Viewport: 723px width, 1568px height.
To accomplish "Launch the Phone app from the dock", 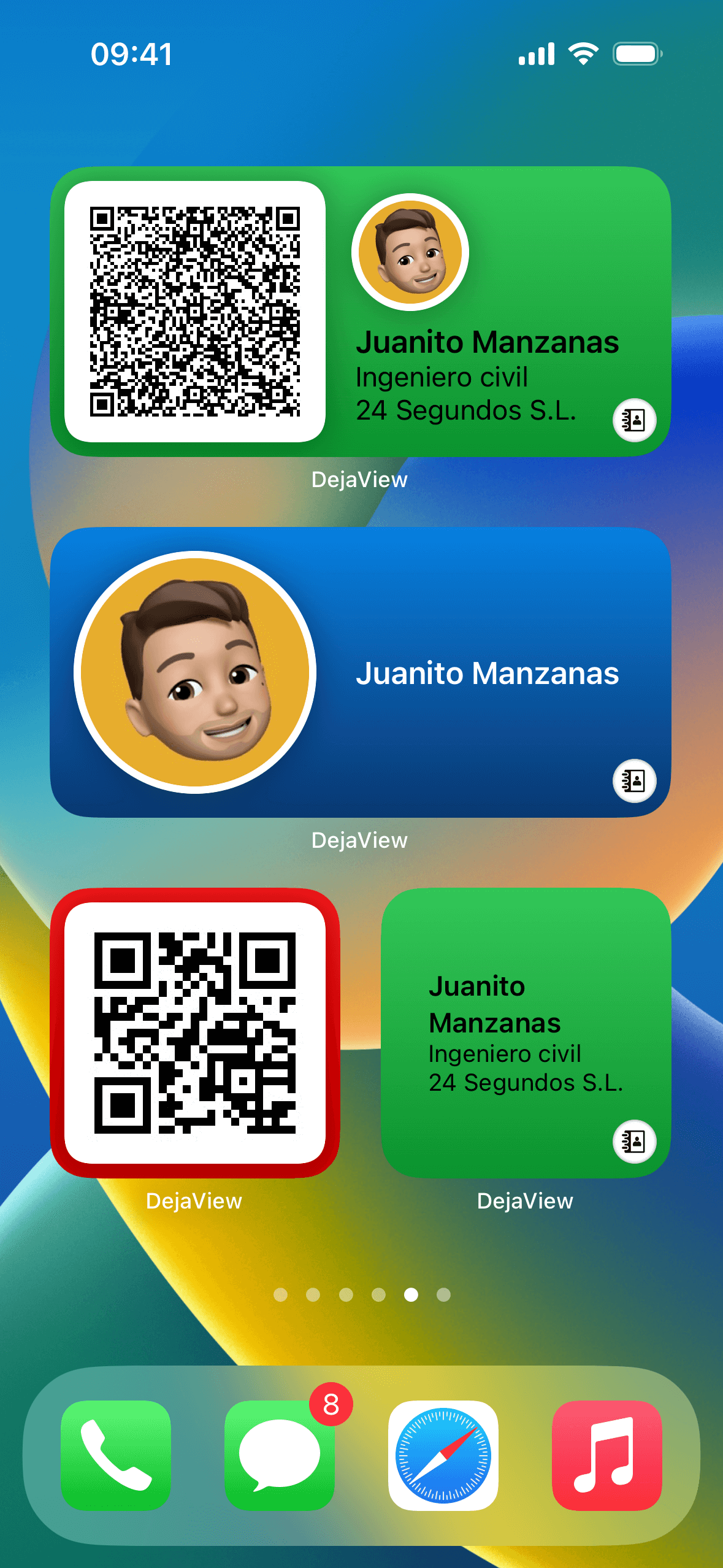I will click(x=116, y=1455).
